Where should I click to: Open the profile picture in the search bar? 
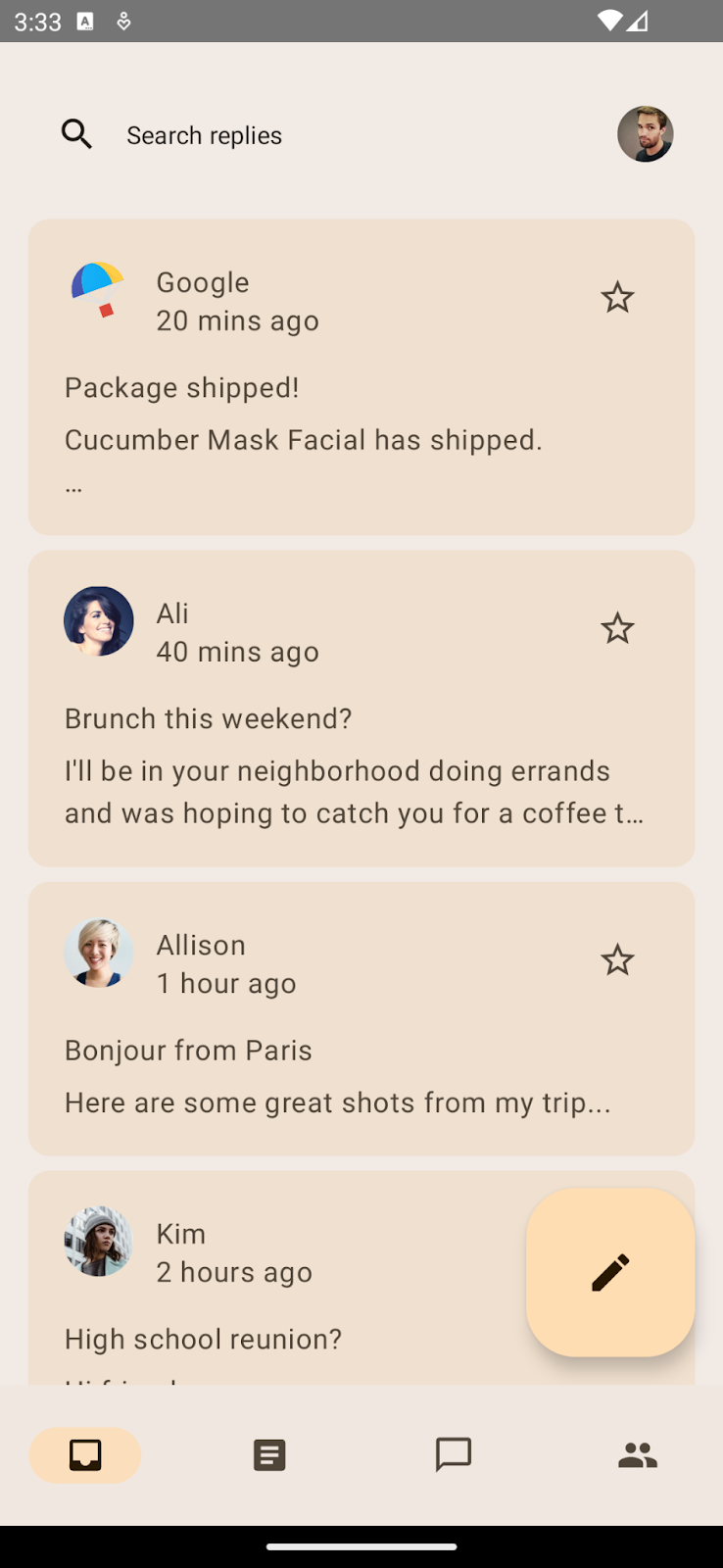coord(645,134)
